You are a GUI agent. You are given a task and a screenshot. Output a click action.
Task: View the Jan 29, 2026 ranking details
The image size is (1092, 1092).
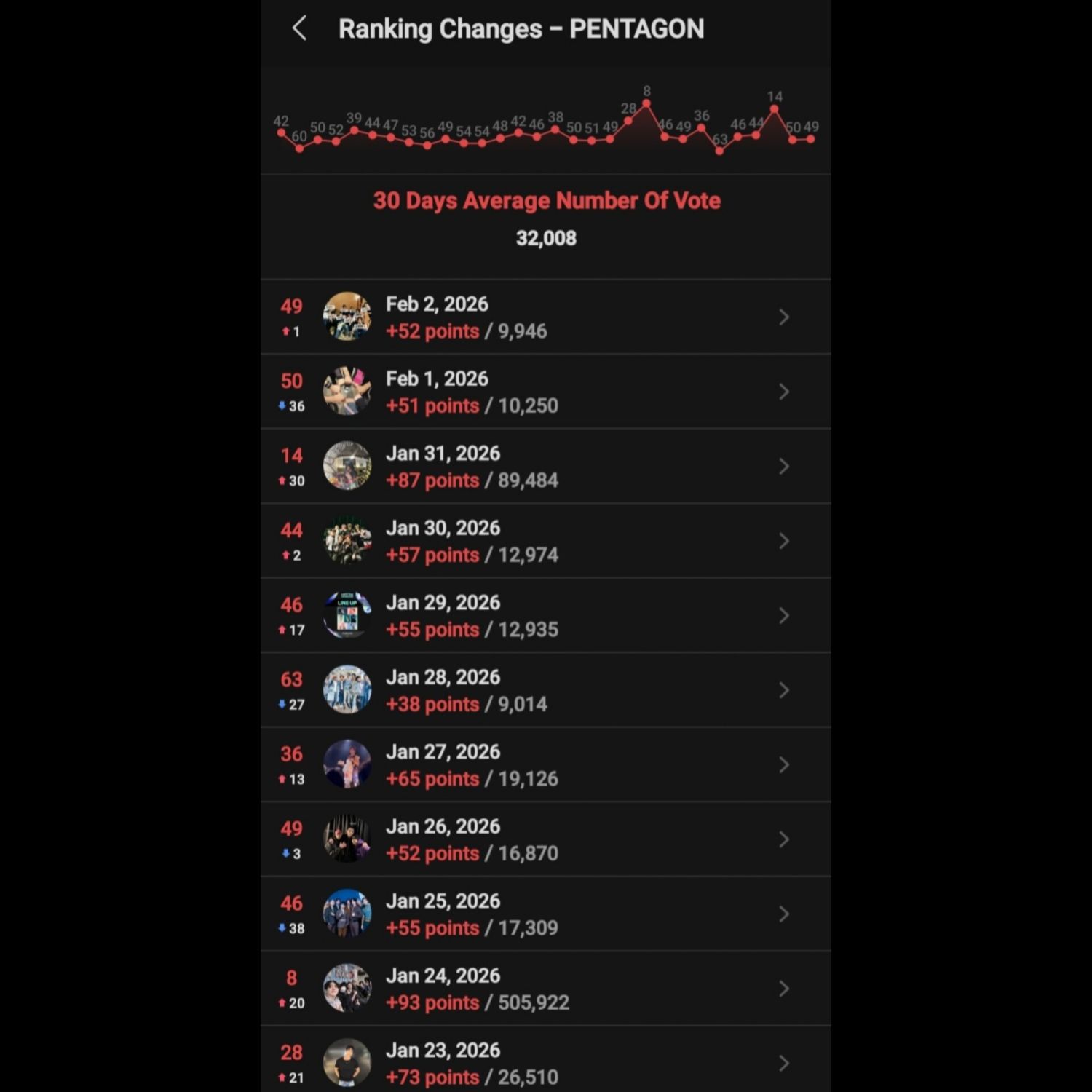[x=546, y=616]
